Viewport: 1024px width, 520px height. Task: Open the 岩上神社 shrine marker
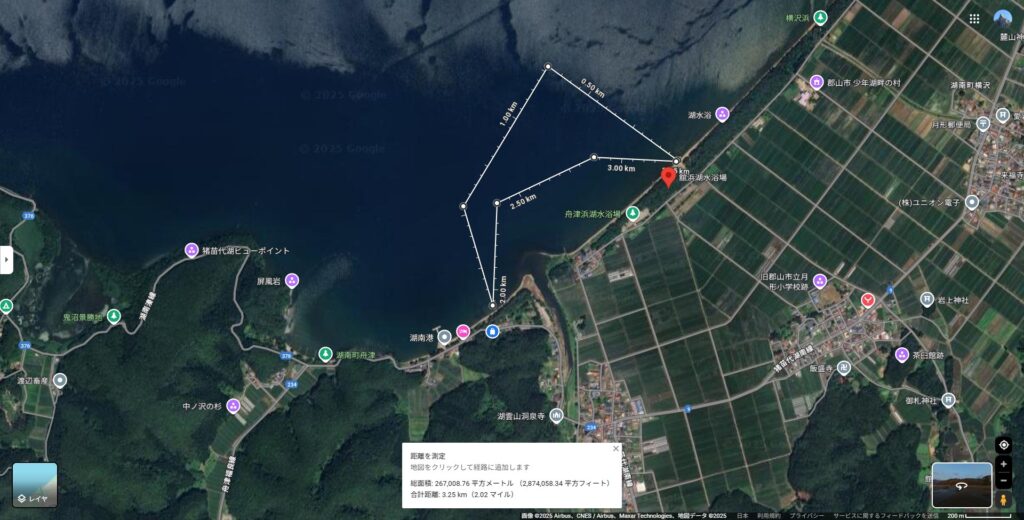pyautogui.click(x=919, y=299)
